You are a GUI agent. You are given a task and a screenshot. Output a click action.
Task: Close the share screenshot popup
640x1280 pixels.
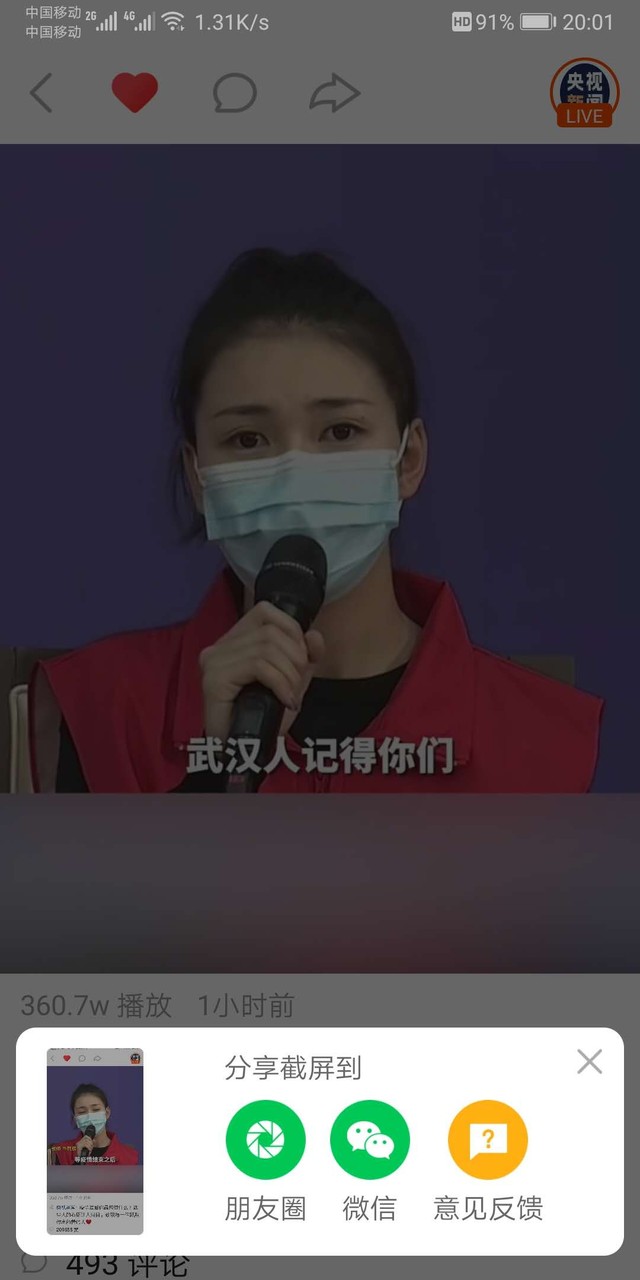click(590, 1062)
